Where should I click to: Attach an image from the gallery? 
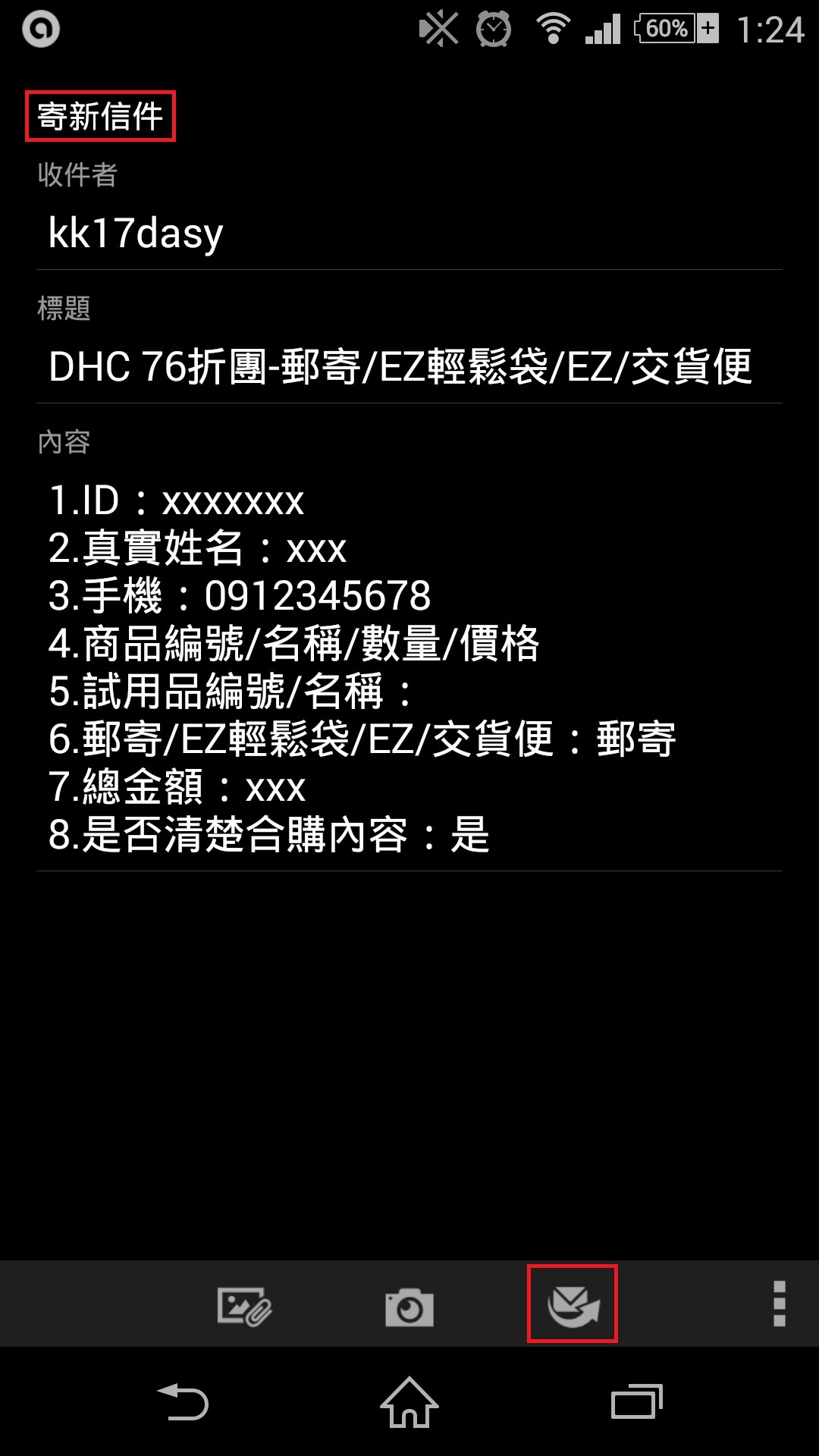tap(243, 1306)
